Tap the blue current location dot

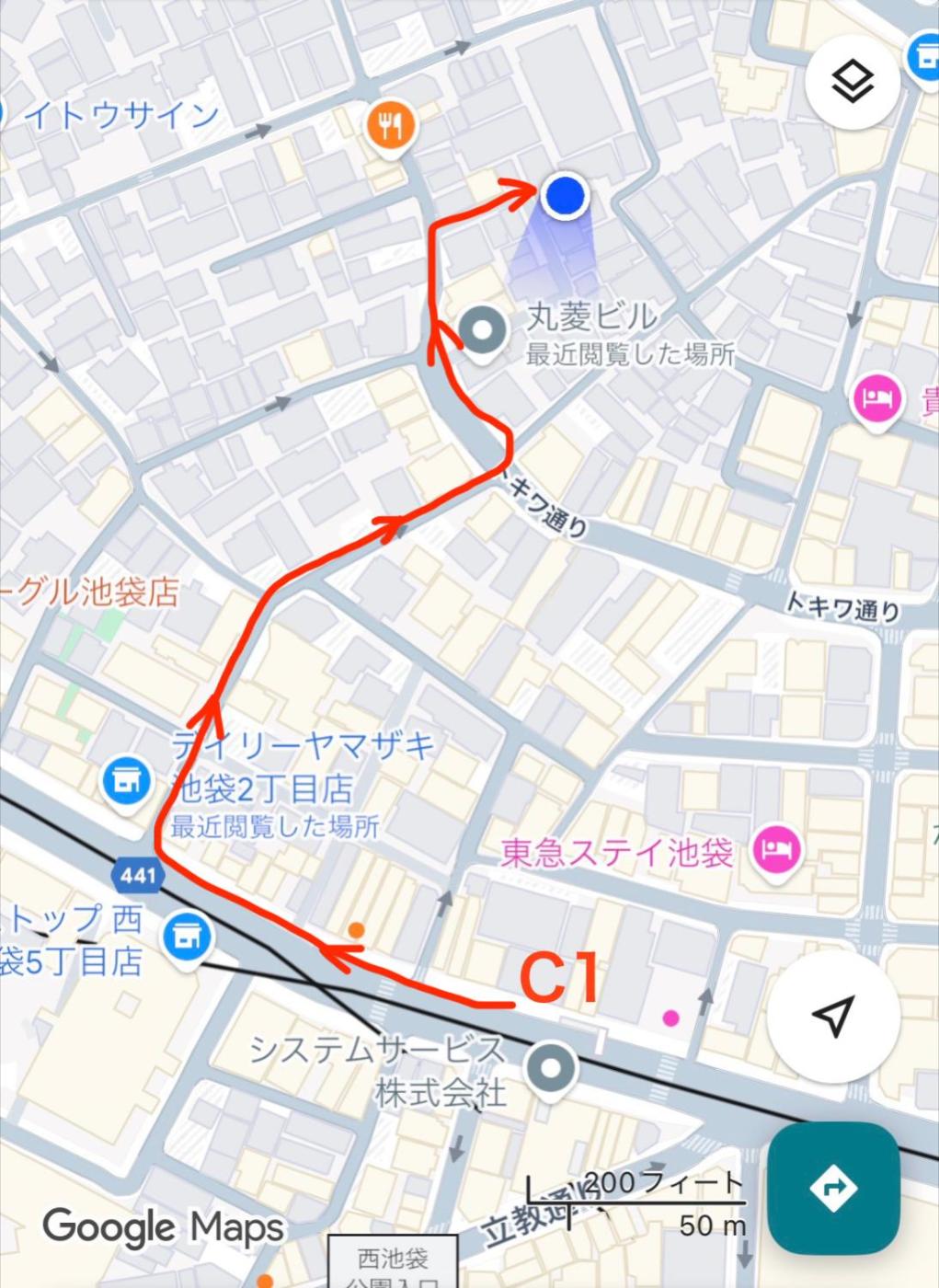564,195
